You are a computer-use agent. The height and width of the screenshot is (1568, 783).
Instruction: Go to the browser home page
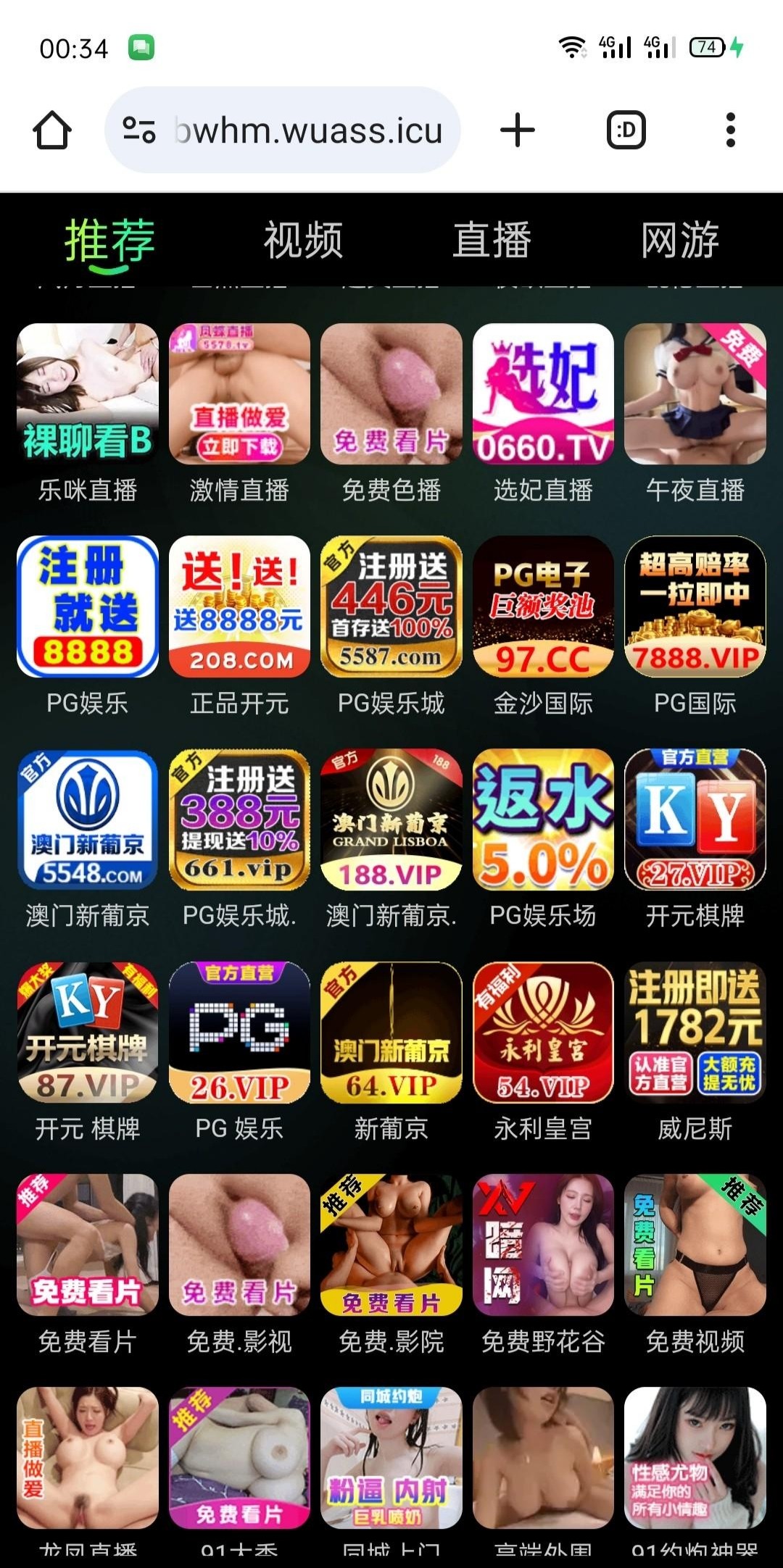[x=52, y=130]
